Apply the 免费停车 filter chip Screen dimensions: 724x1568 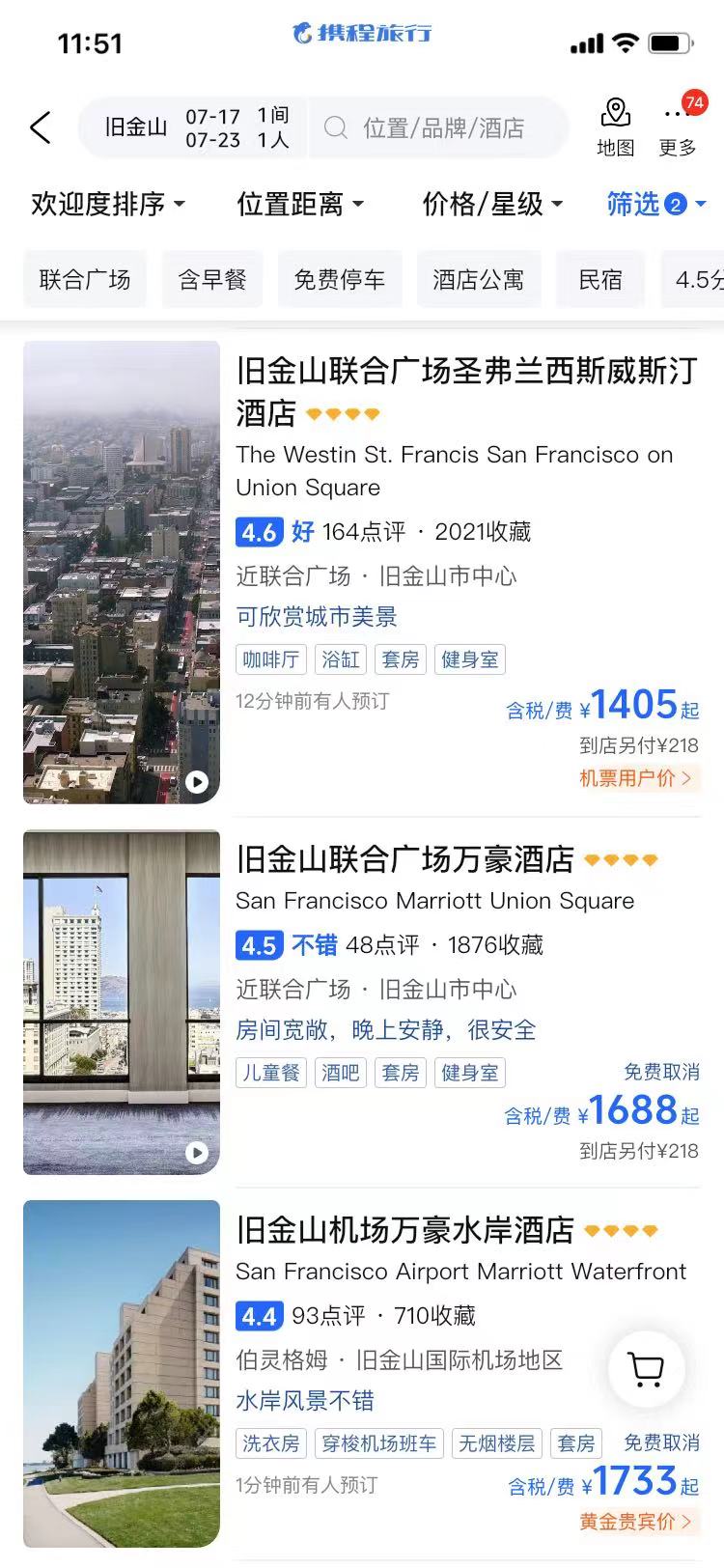coord(340,280)
